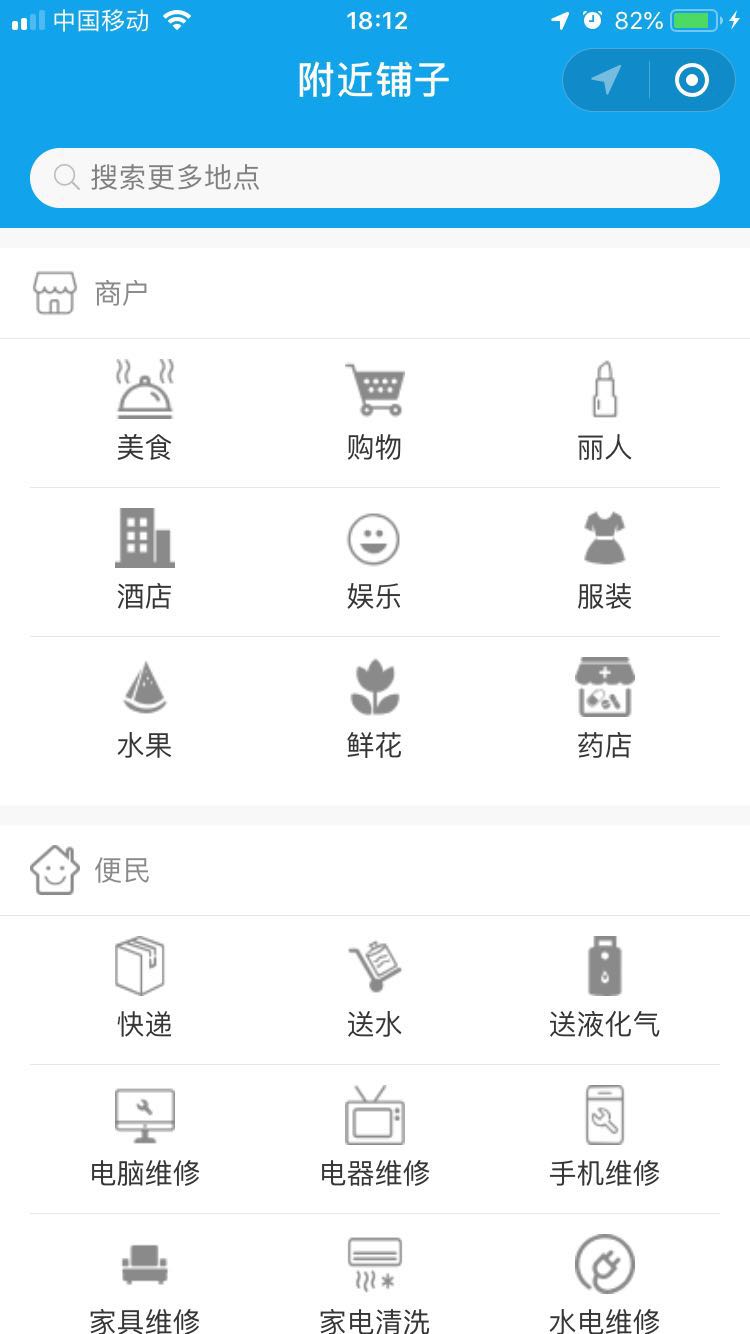Select the 送水 water delivery service

(x=375, y=989)
